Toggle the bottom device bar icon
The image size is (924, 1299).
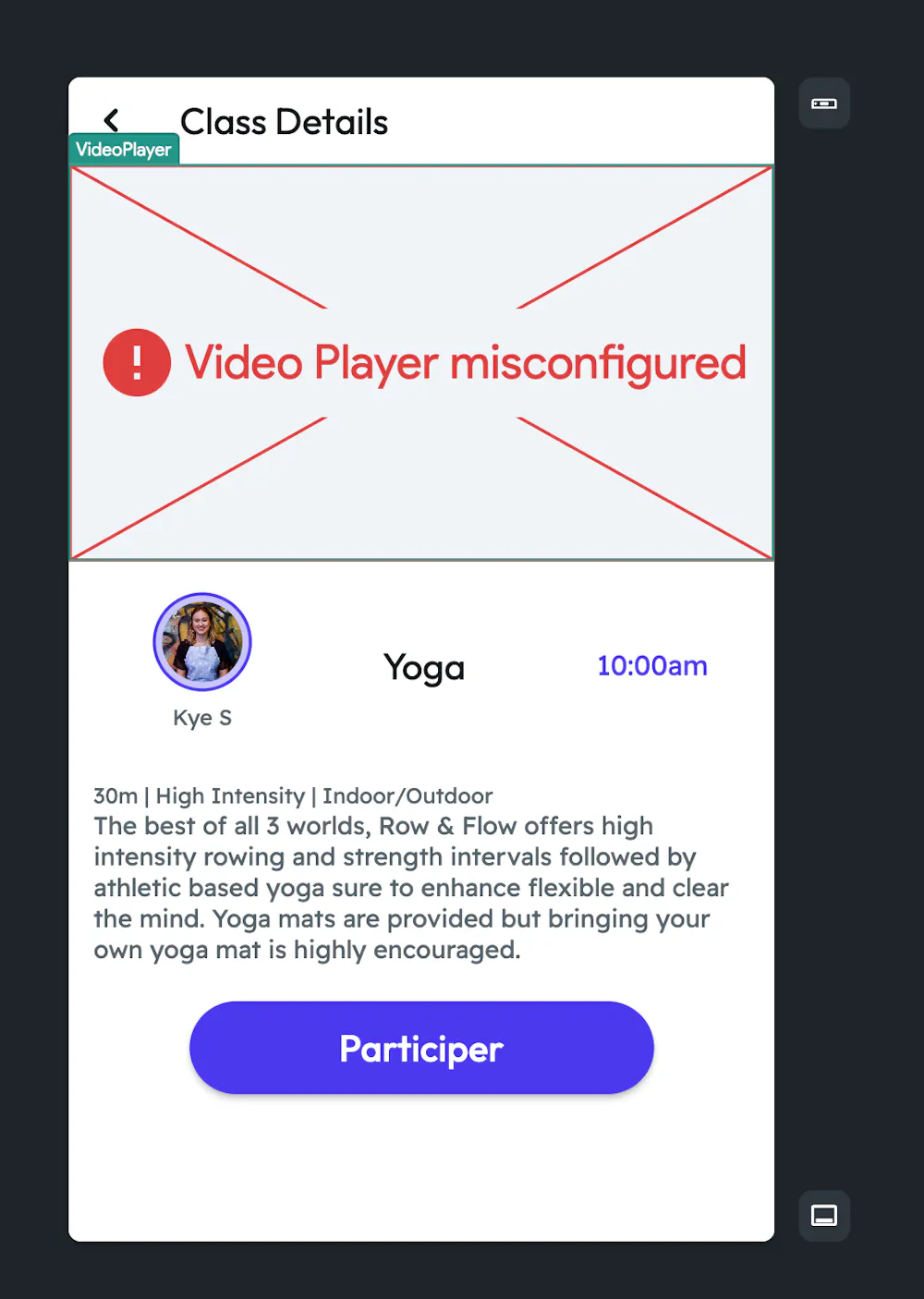(x=824, y=1215)
